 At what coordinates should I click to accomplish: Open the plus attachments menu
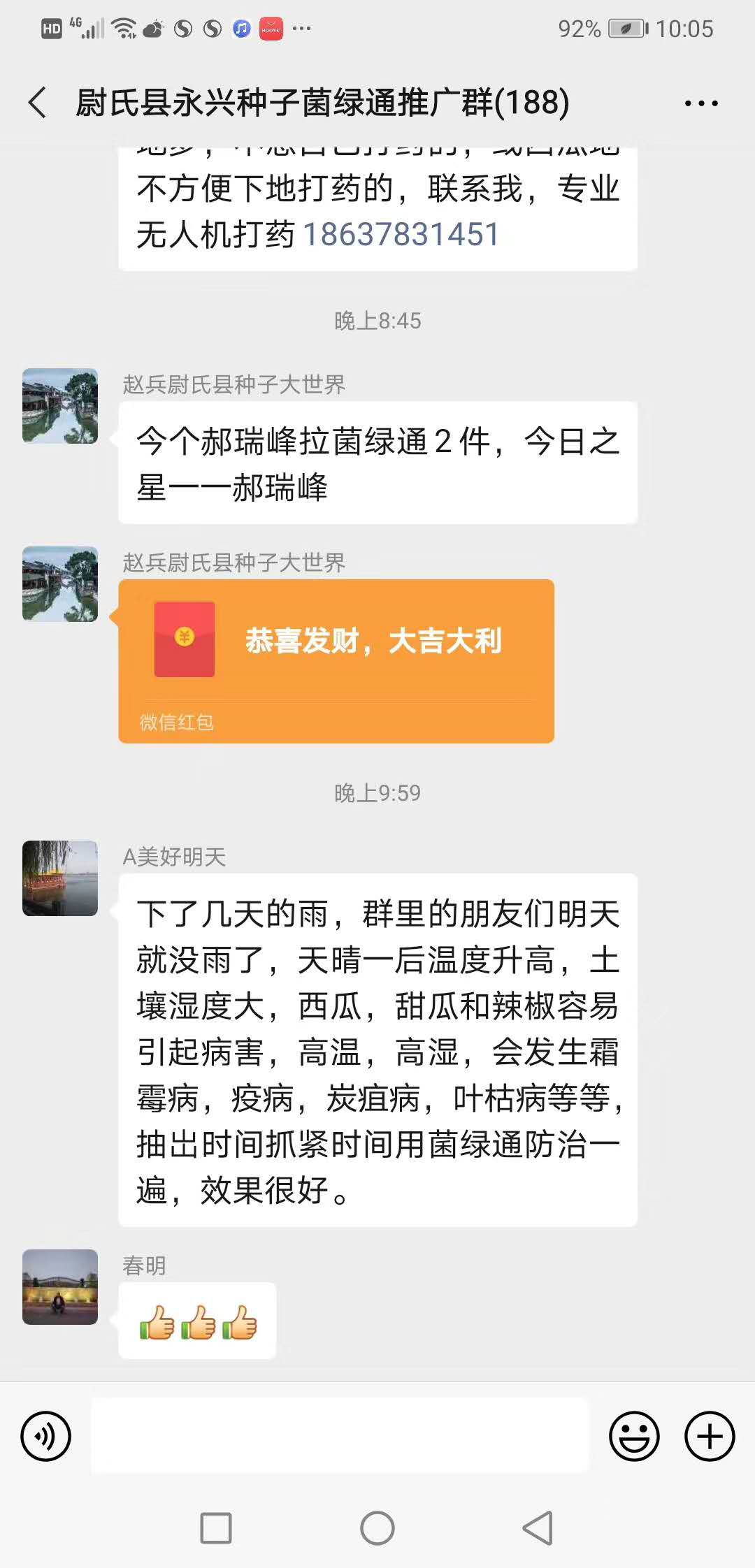(710, 1437)
